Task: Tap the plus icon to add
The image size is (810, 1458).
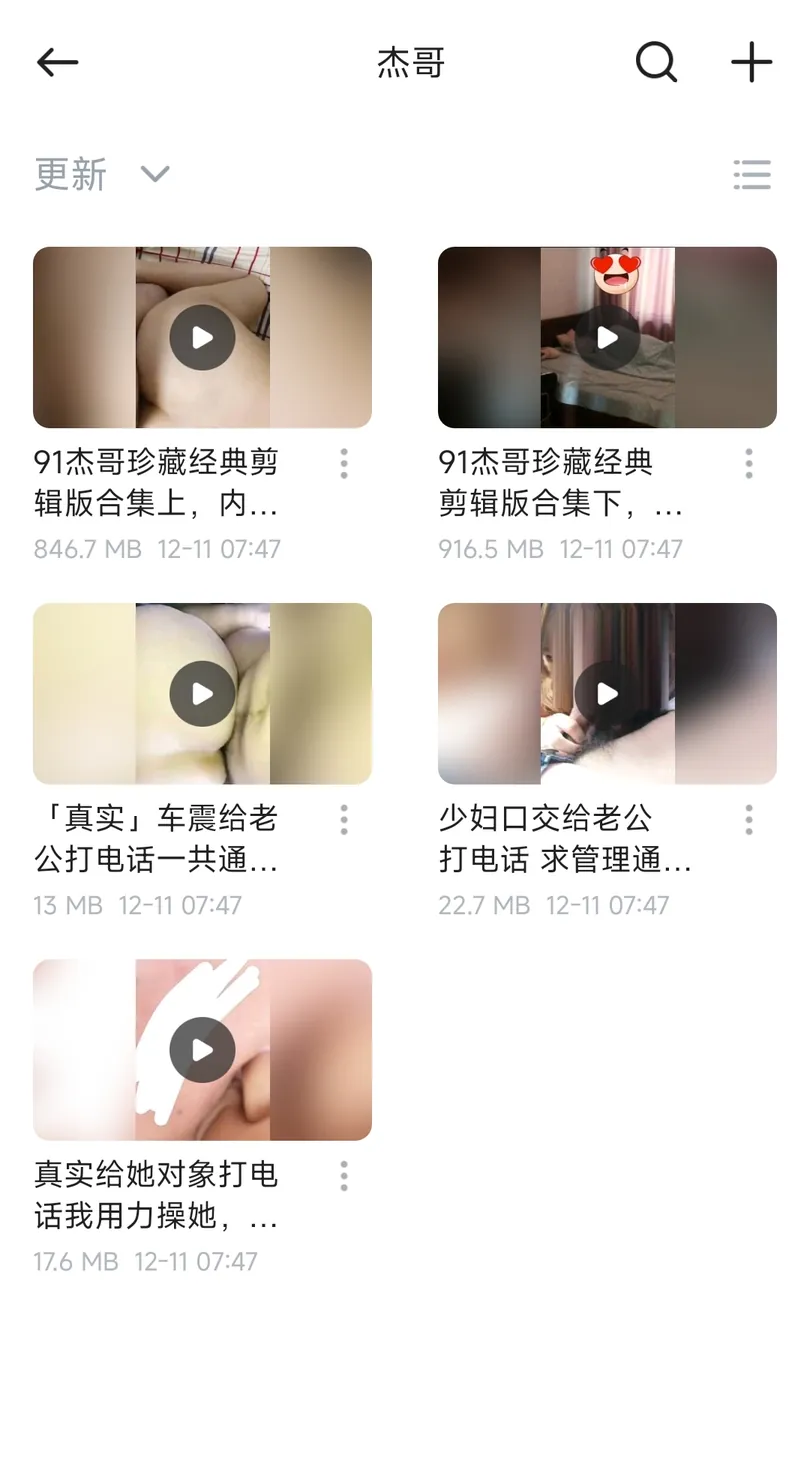Action: click(x=751, y=63)
